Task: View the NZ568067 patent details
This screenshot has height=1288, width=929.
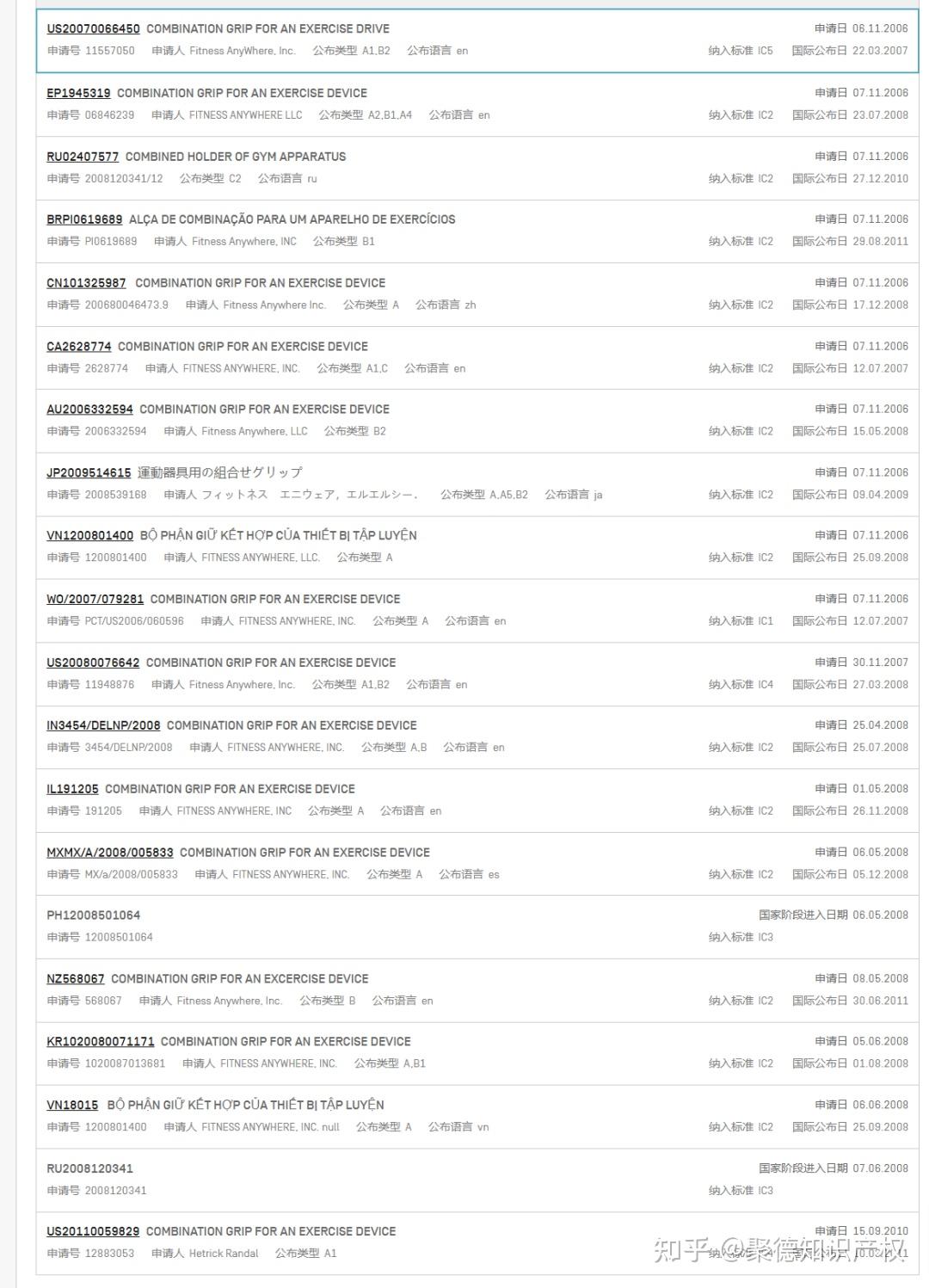Action: (x=76, y=979)
